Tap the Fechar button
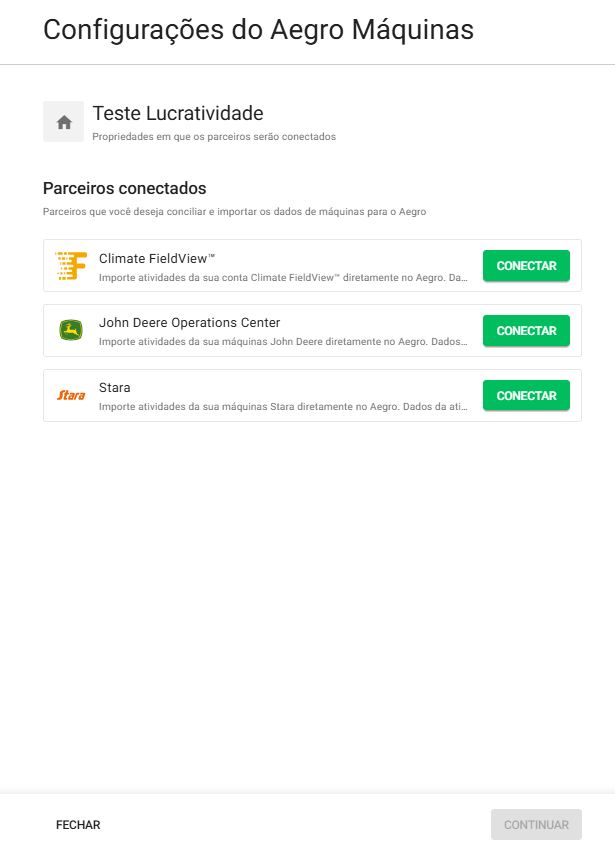Viewport: 615px width, 850px height. click(x=78, y=825)
